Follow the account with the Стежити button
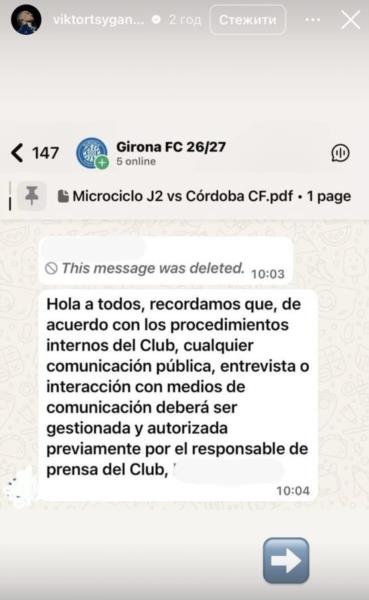Screen dimensions: 369x600 point(248,20)
